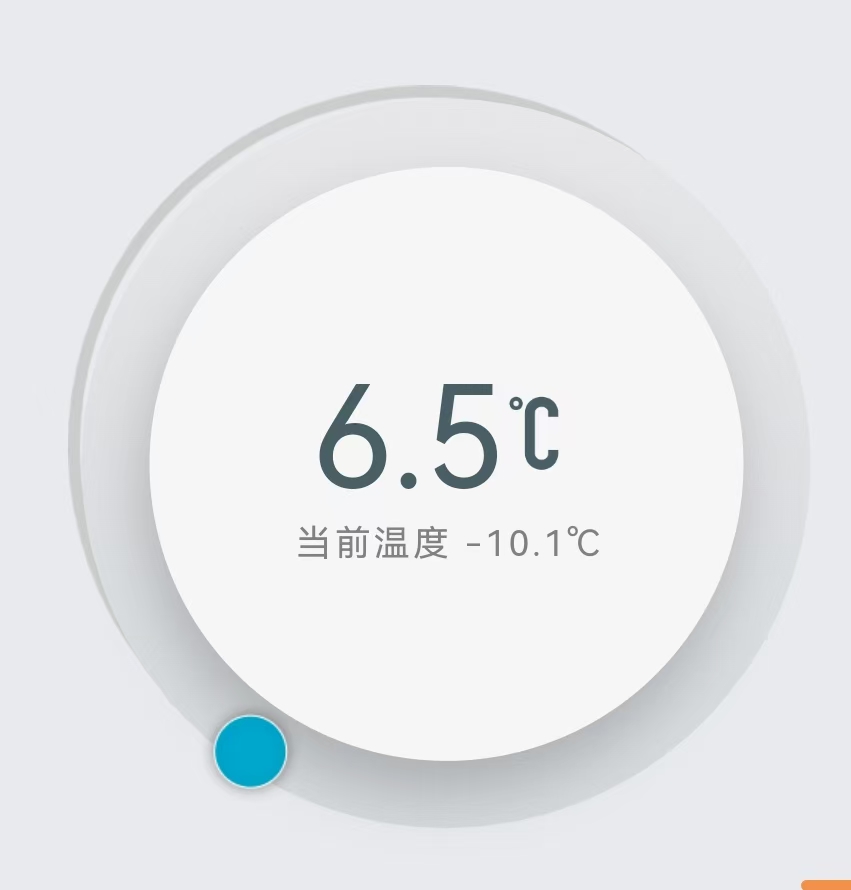Tap the blue temperature dial handle

pyautogui.click(x=250, y=751)
